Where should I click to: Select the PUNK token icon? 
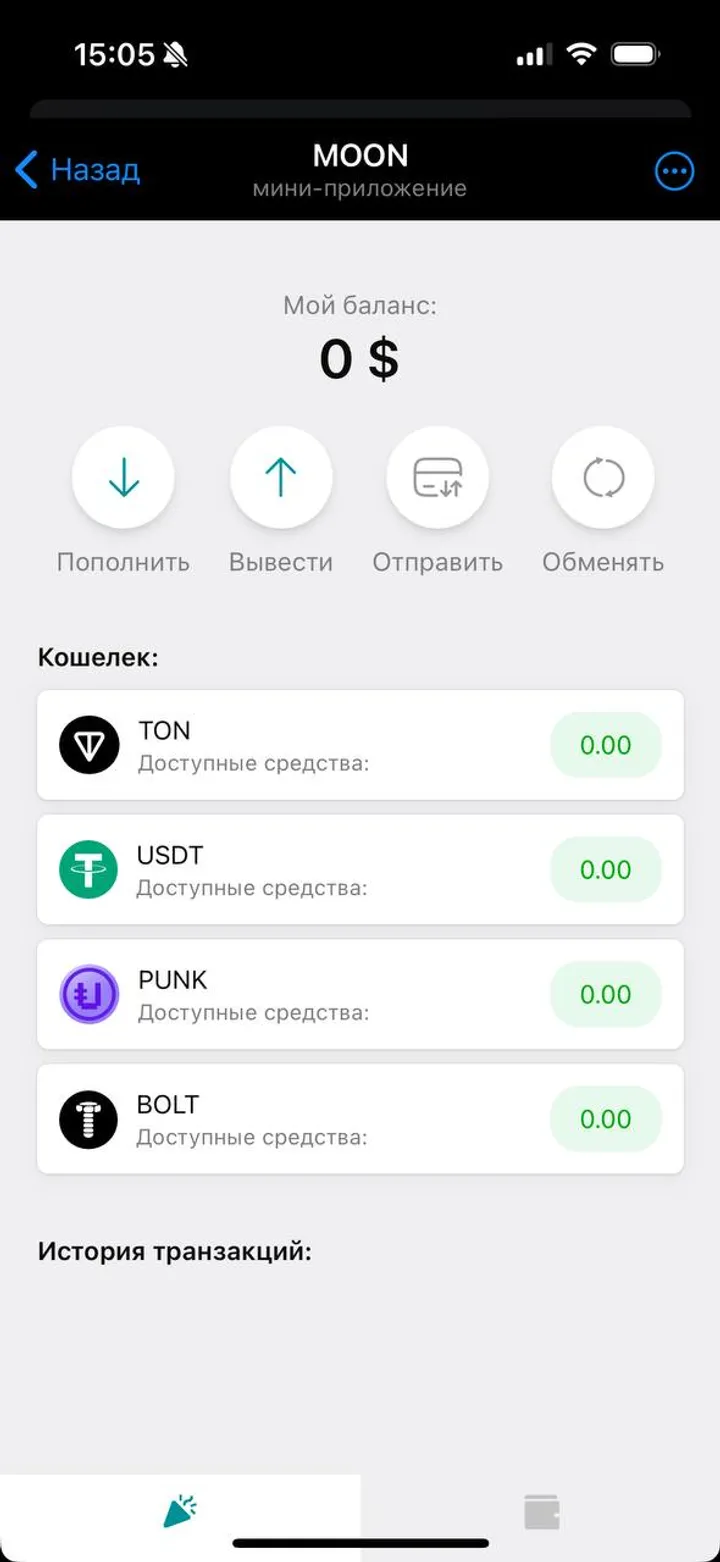88,994
